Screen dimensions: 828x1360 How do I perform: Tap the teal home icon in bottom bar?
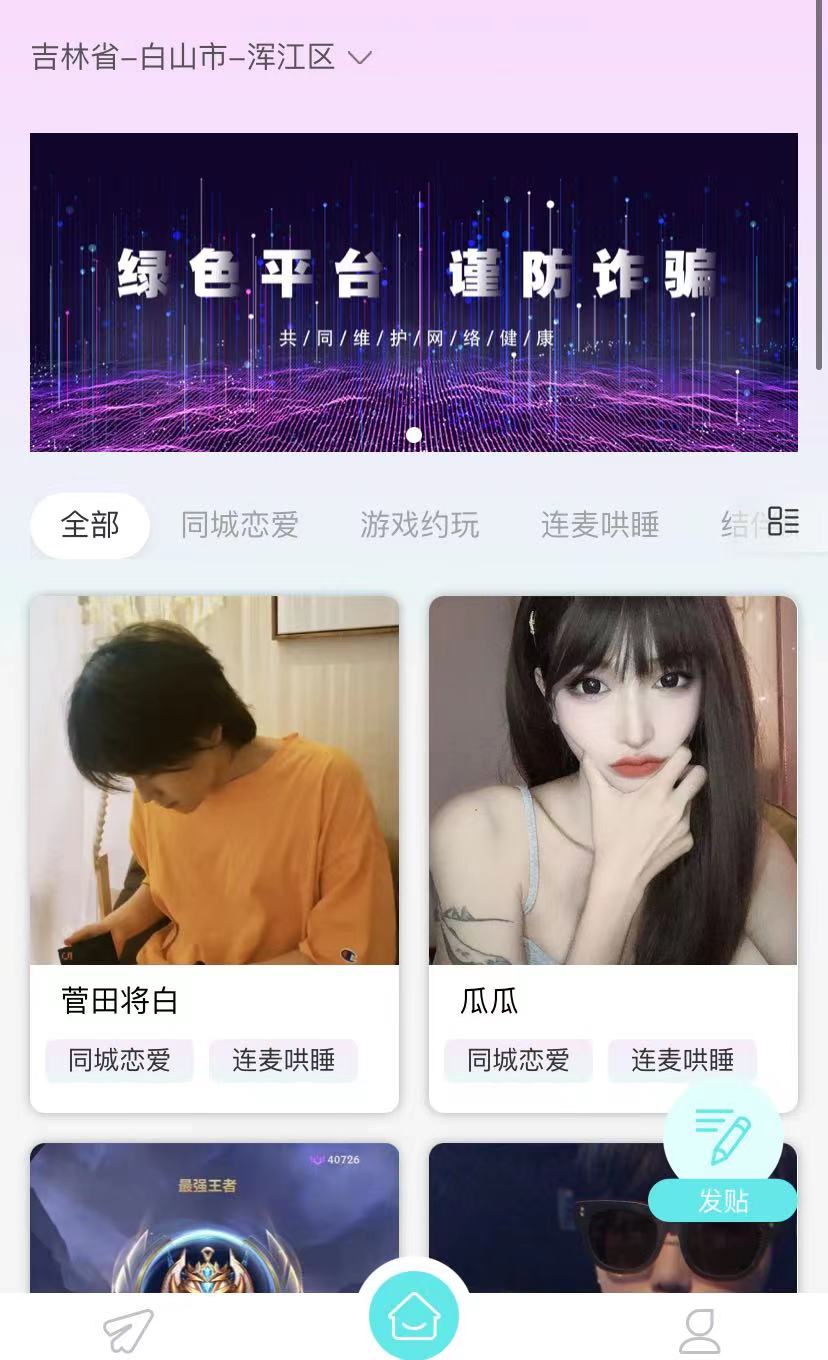414,1315
